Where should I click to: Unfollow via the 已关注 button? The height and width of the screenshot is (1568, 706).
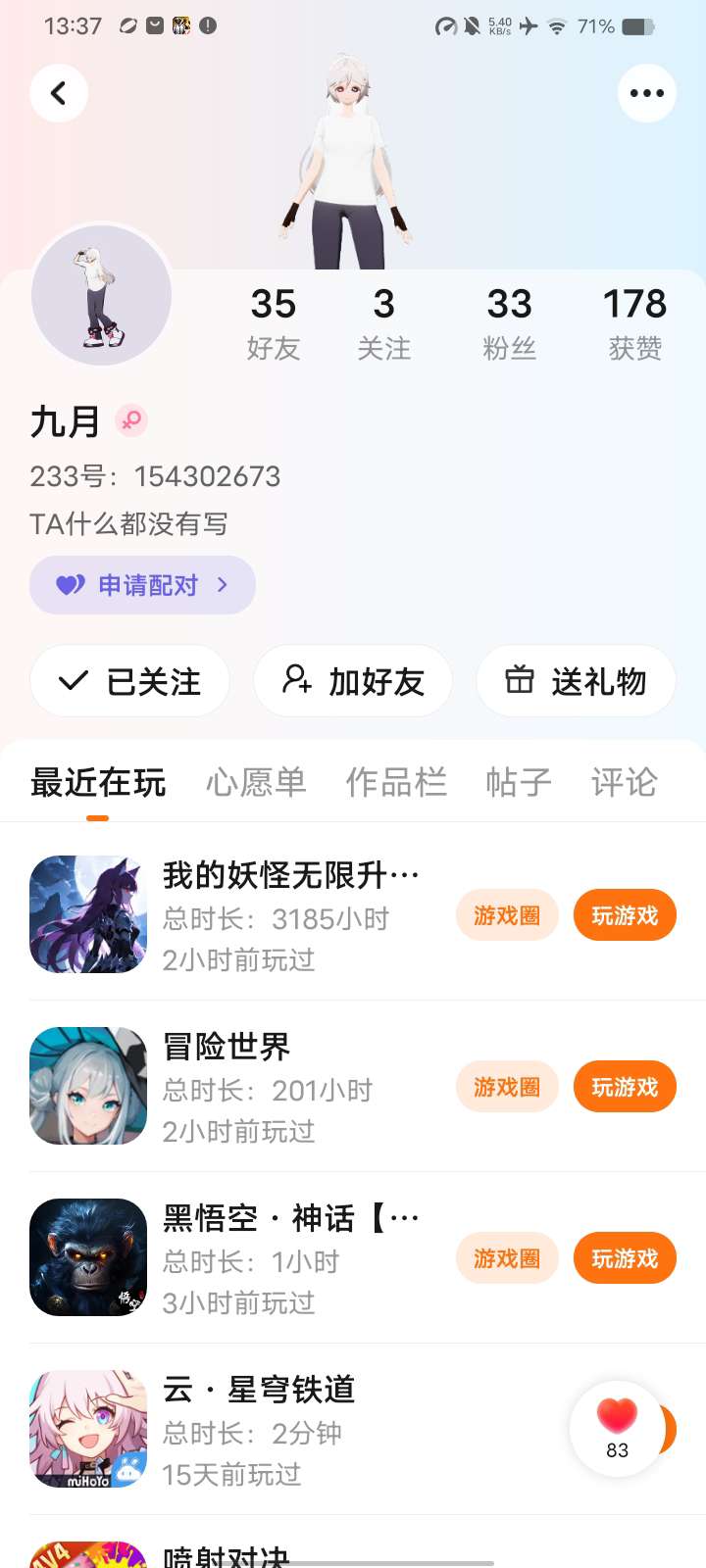(130, 681)
